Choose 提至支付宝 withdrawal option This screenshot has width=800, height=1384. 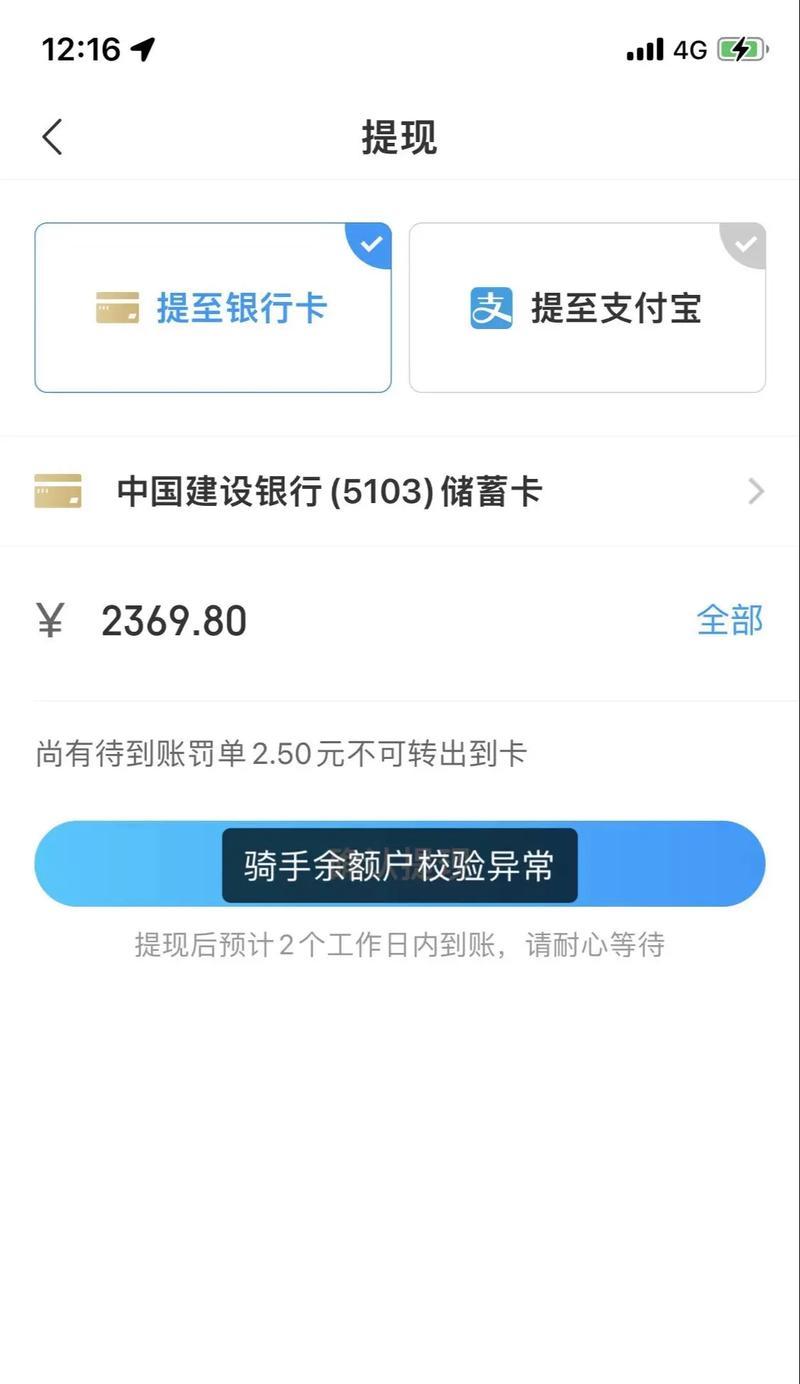point(587,307)
